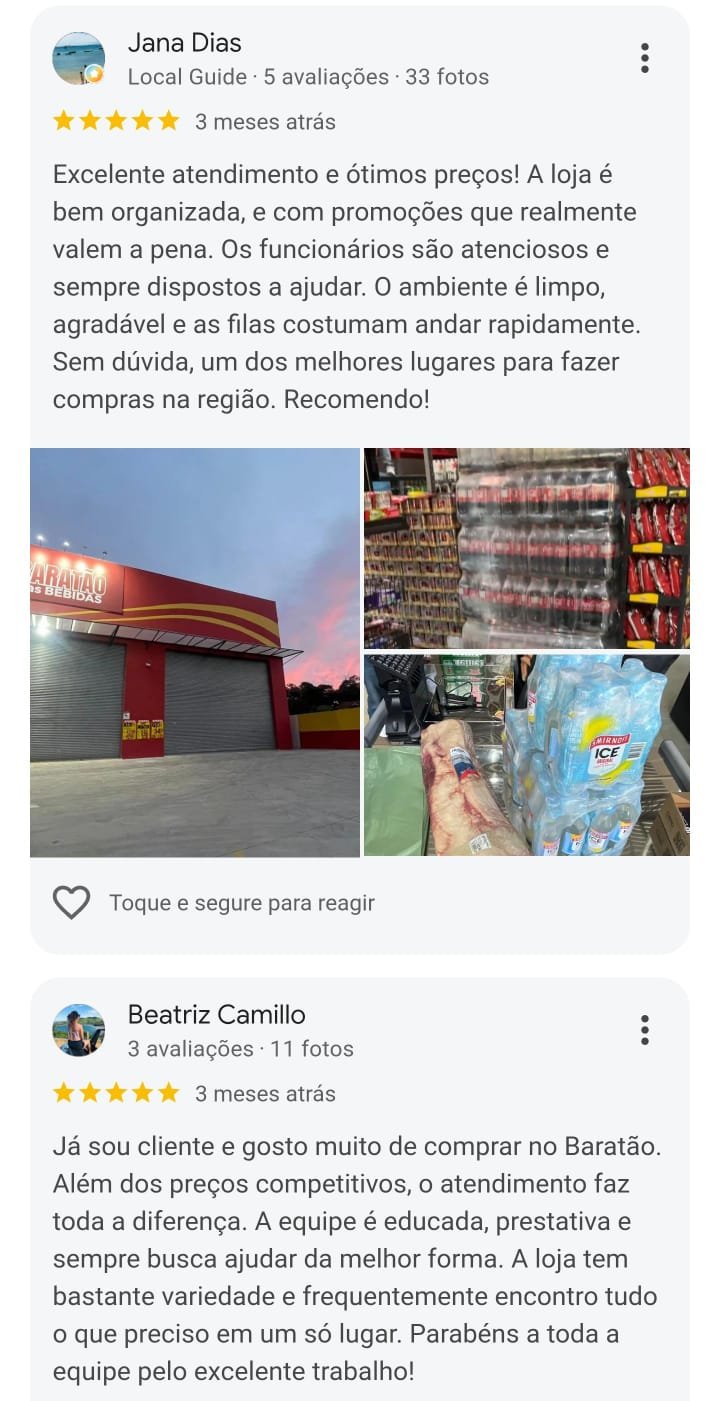Screen dimensions: 720x1401
Task: Open the overflow menu on Jana Dias's review
Action: point(645,58)
